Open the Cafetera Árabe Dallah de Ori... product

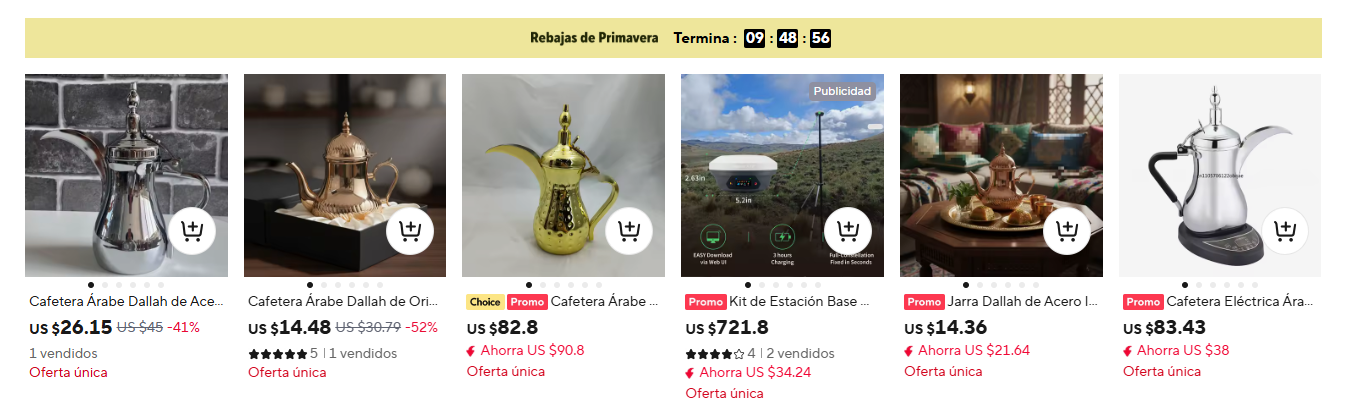(x=346, y=301)
